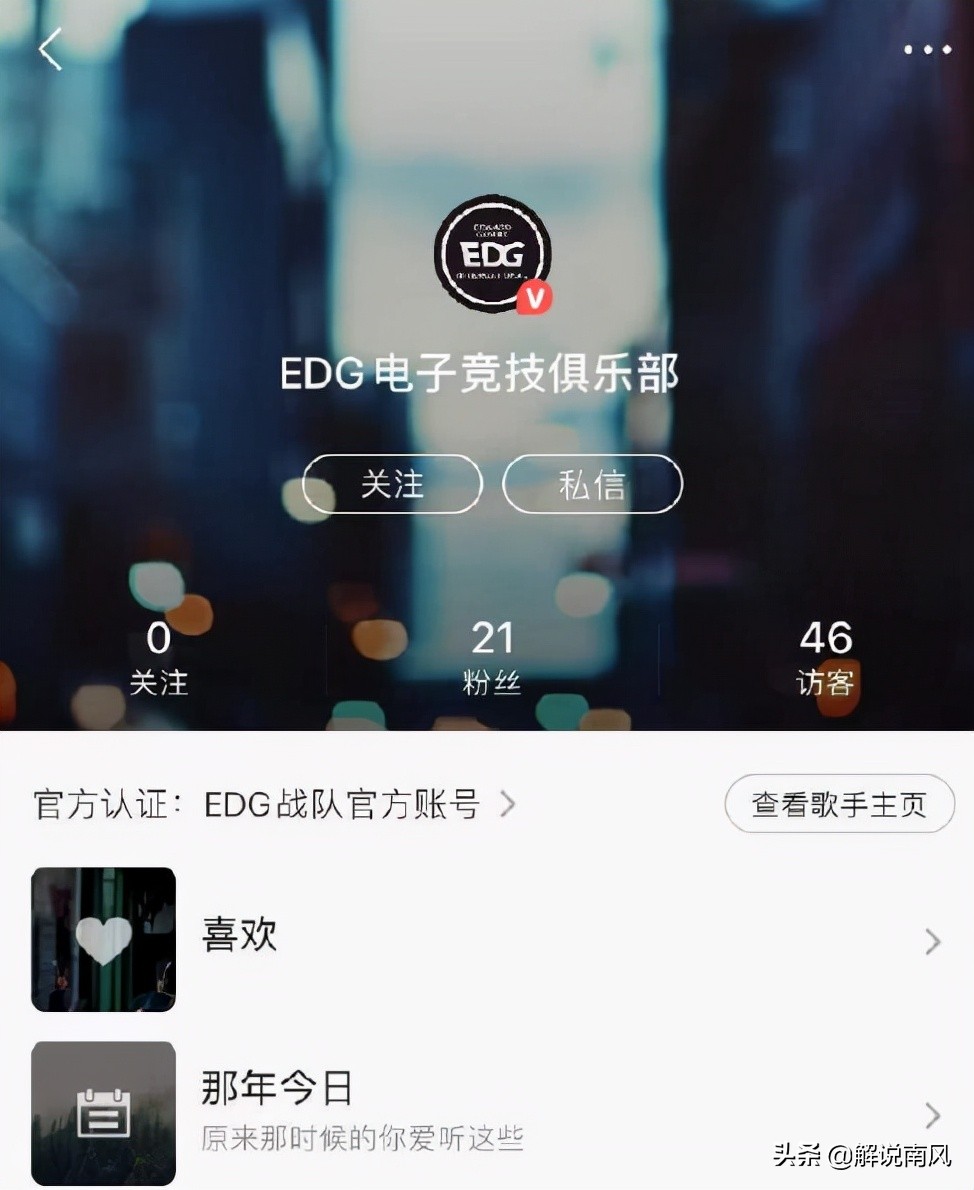The image size is (974, 1190).
Task: Open the three-dot more options menu
Action: coord(928,47)
